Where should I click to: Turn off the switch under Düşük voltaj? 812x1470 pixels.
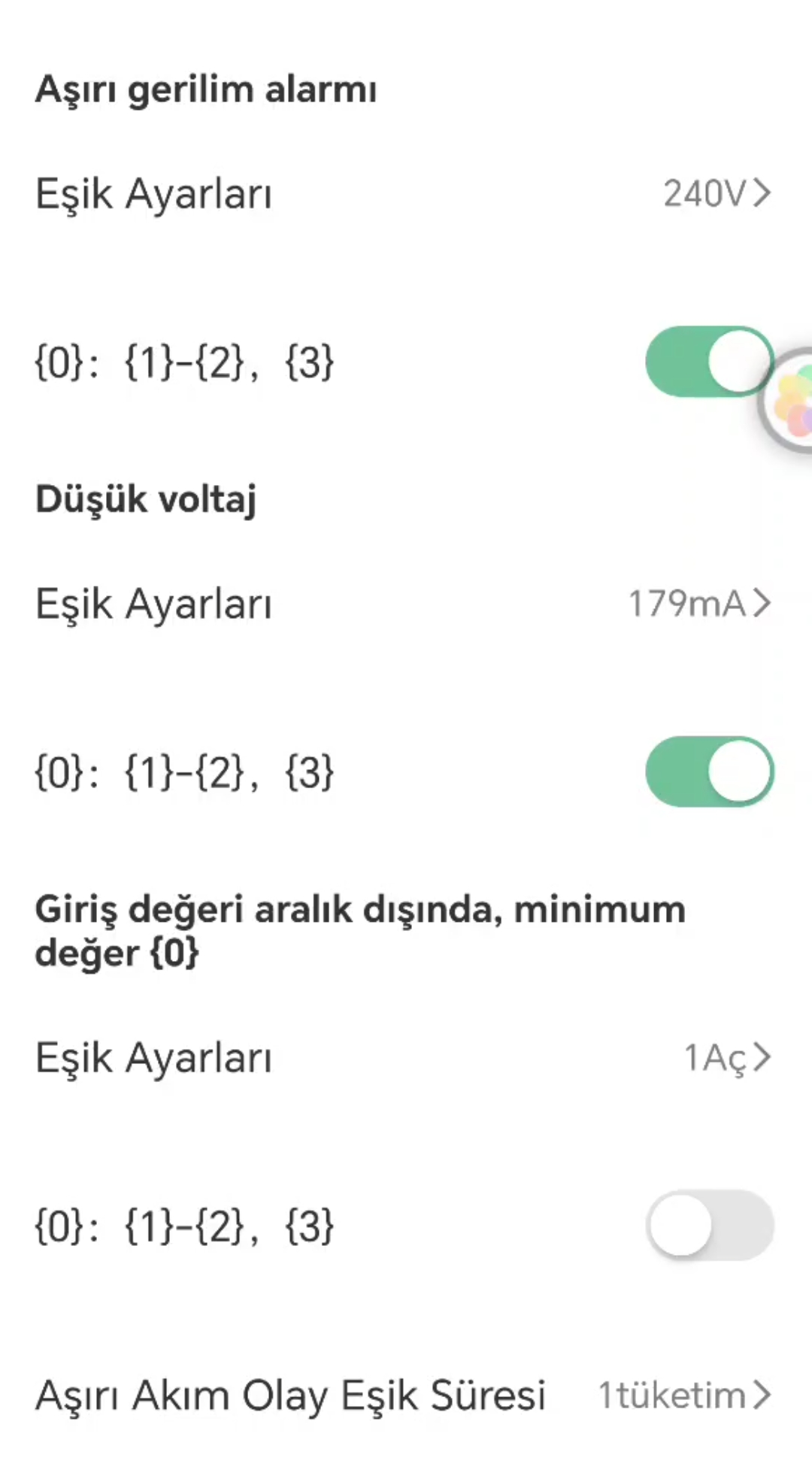click(709, 771)
